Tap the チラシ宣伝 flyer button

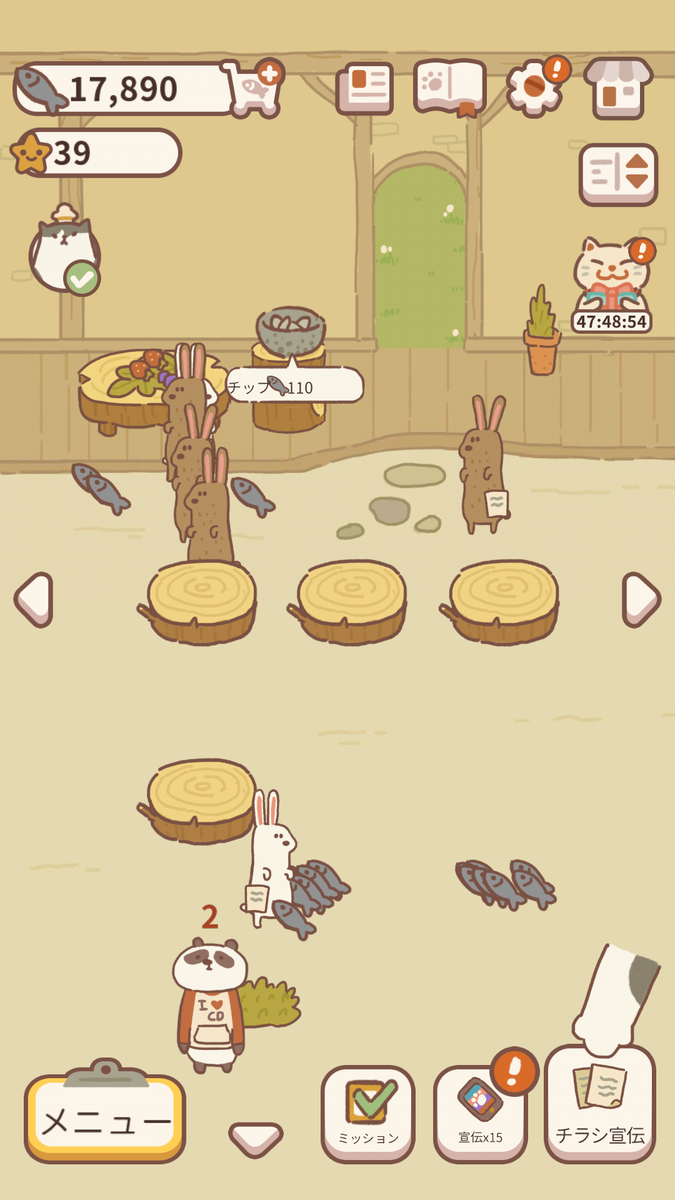(x=600, y=1105)
